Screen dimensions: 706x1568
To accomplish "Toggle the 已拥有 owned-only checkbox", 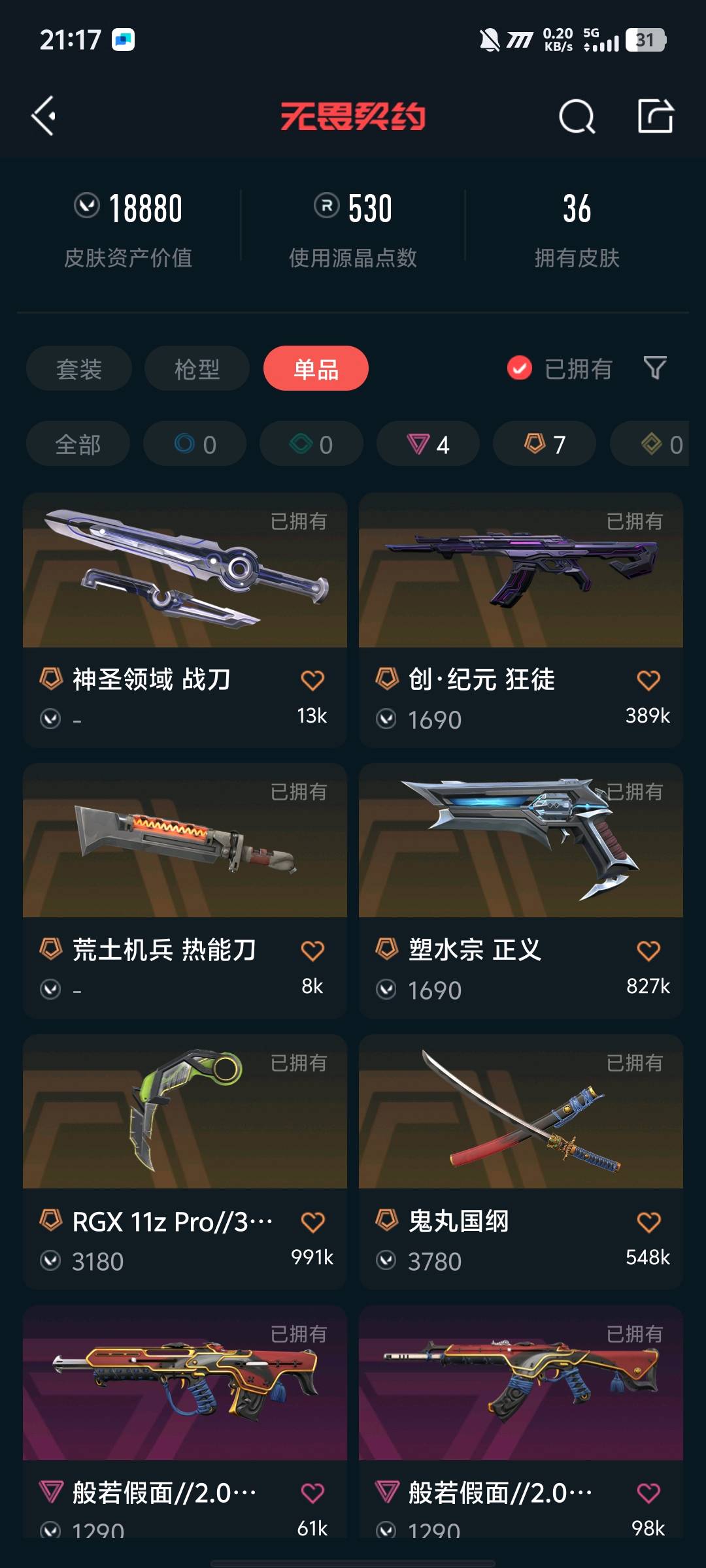I will coord(520,368).
